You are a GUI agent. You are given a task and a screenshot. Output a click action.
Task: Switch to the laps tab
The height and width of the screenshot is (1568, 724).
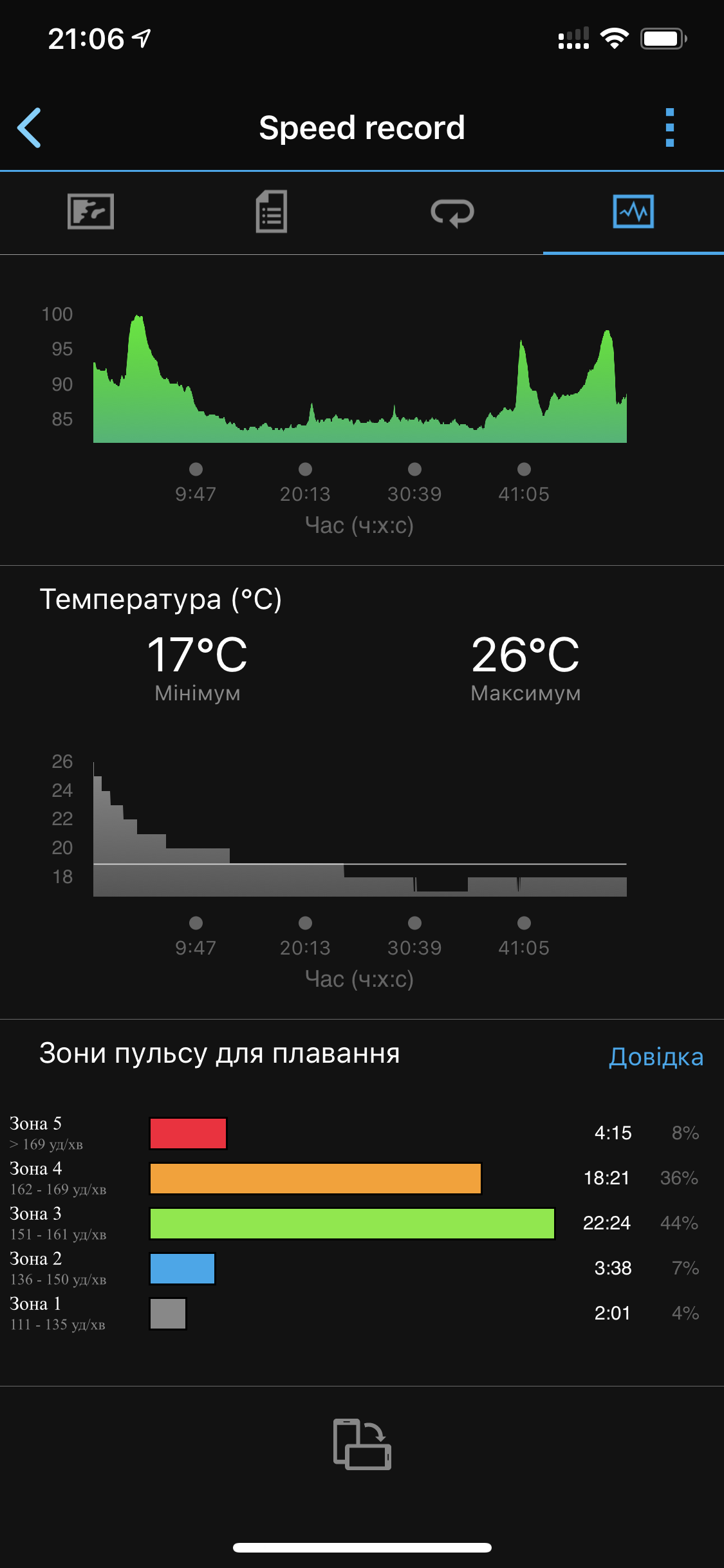tap(452, 212)
